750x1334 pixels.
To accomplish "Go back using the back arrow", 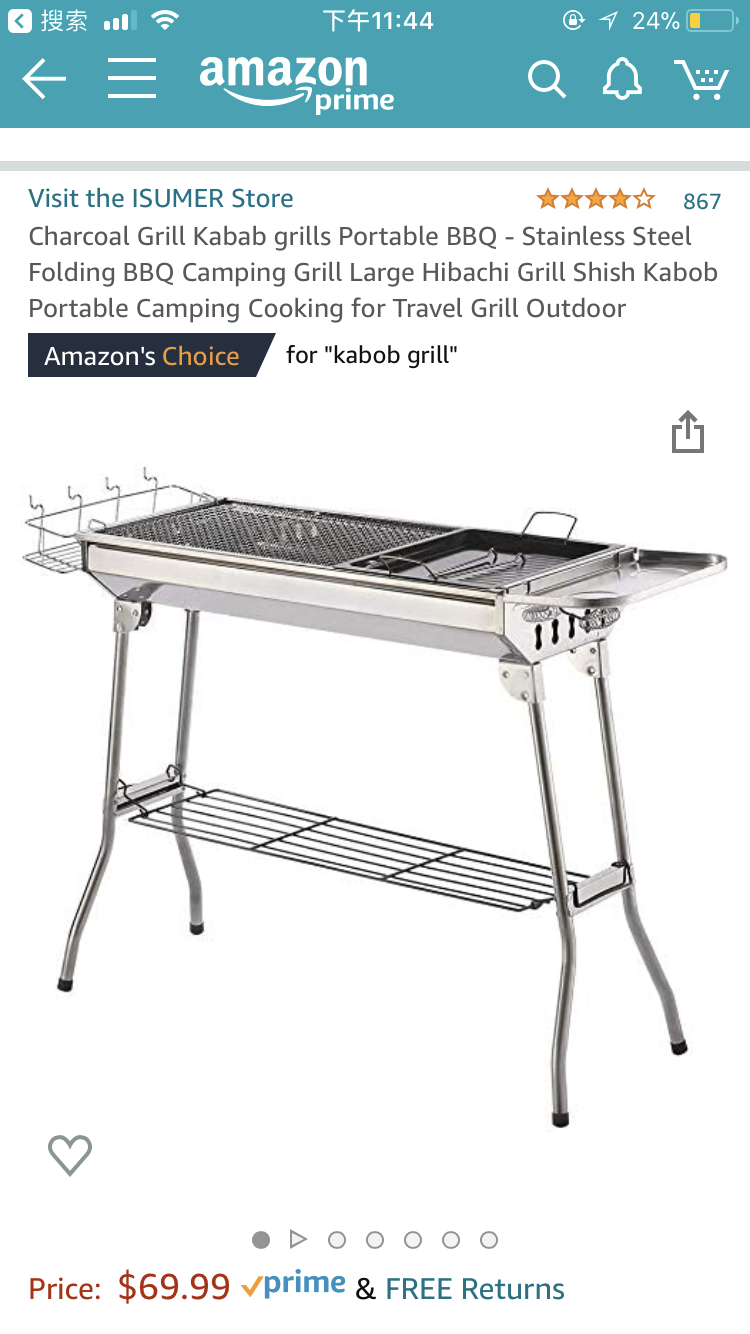I will (44, 79).
